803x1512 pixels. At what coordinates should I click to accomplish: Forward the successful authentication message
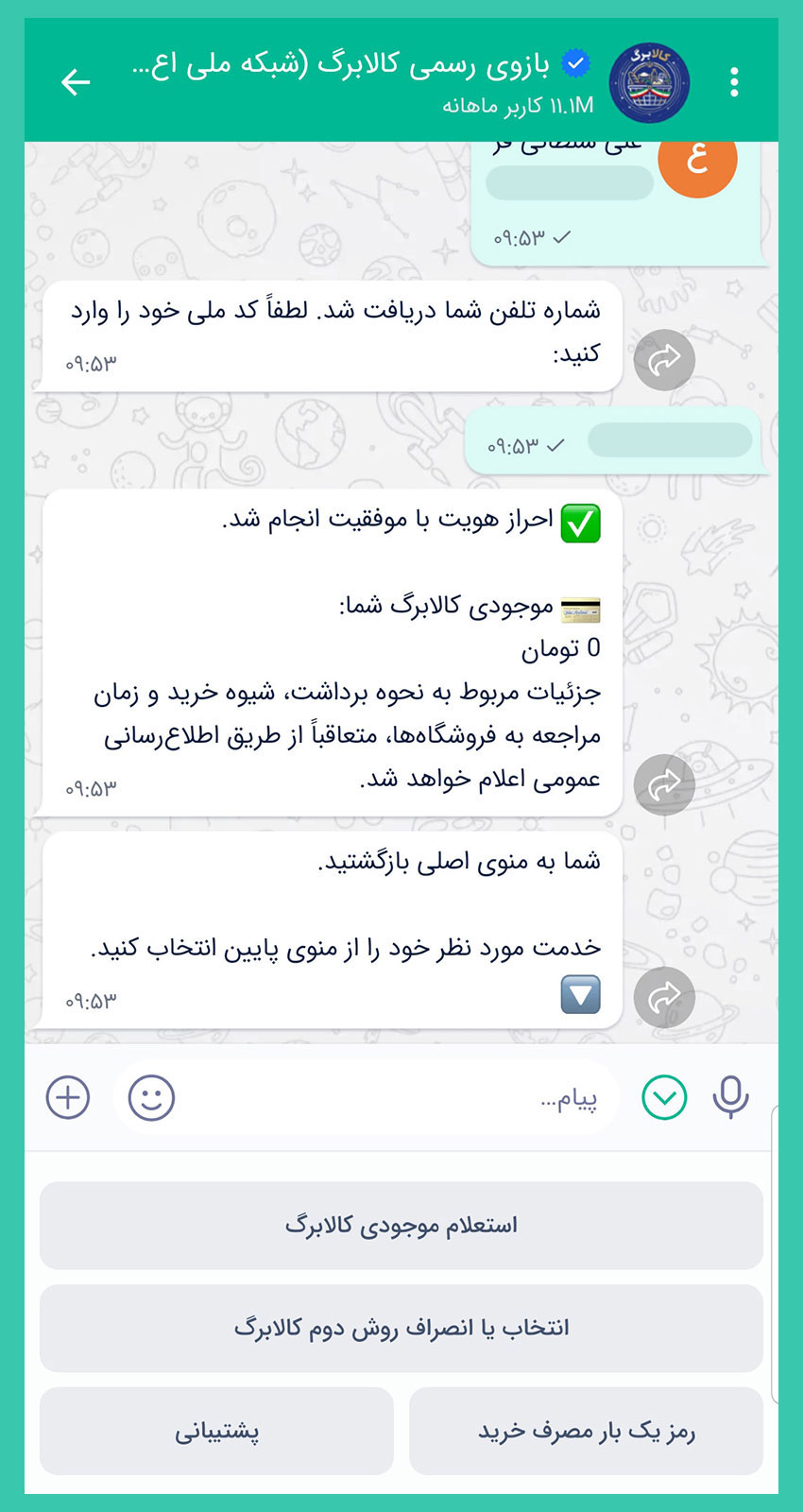[664, 784]
